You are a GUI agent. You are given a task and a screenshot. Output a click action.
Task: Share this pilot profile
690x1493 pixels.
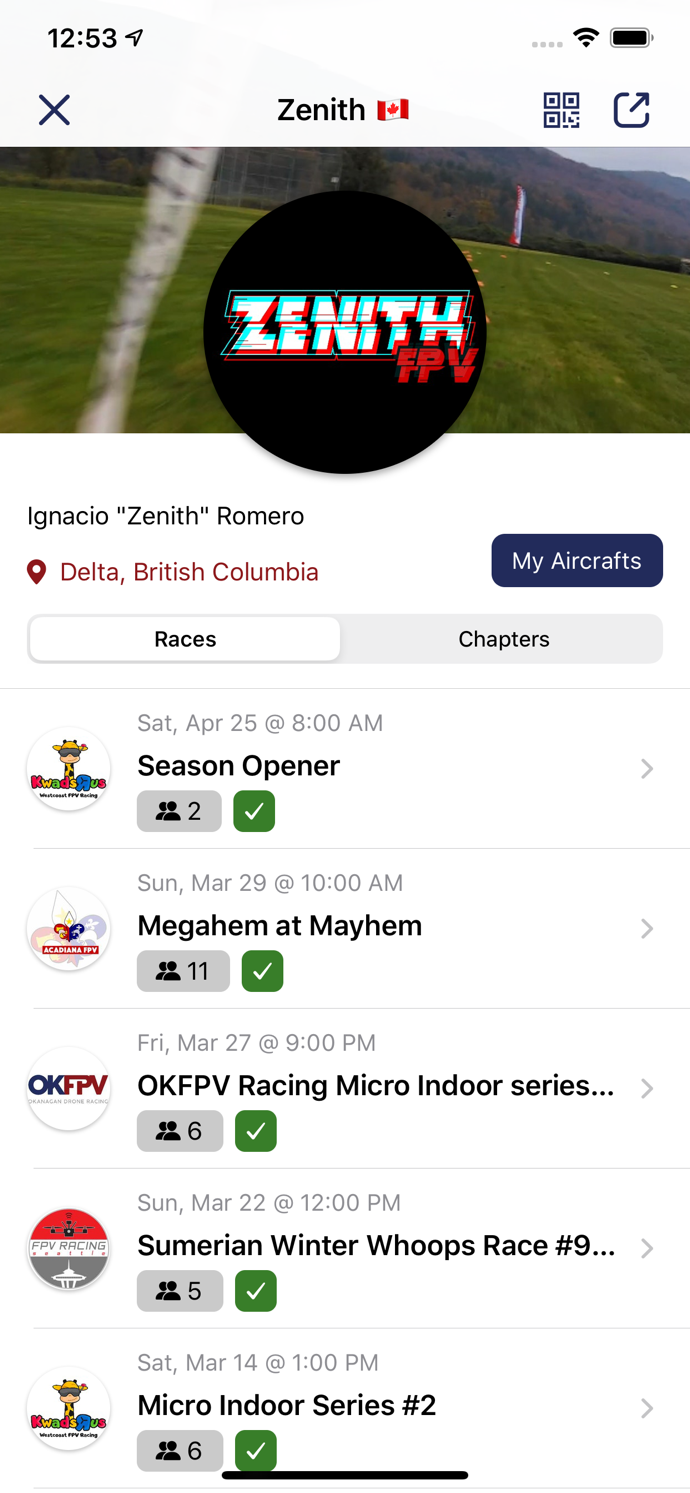631,110
